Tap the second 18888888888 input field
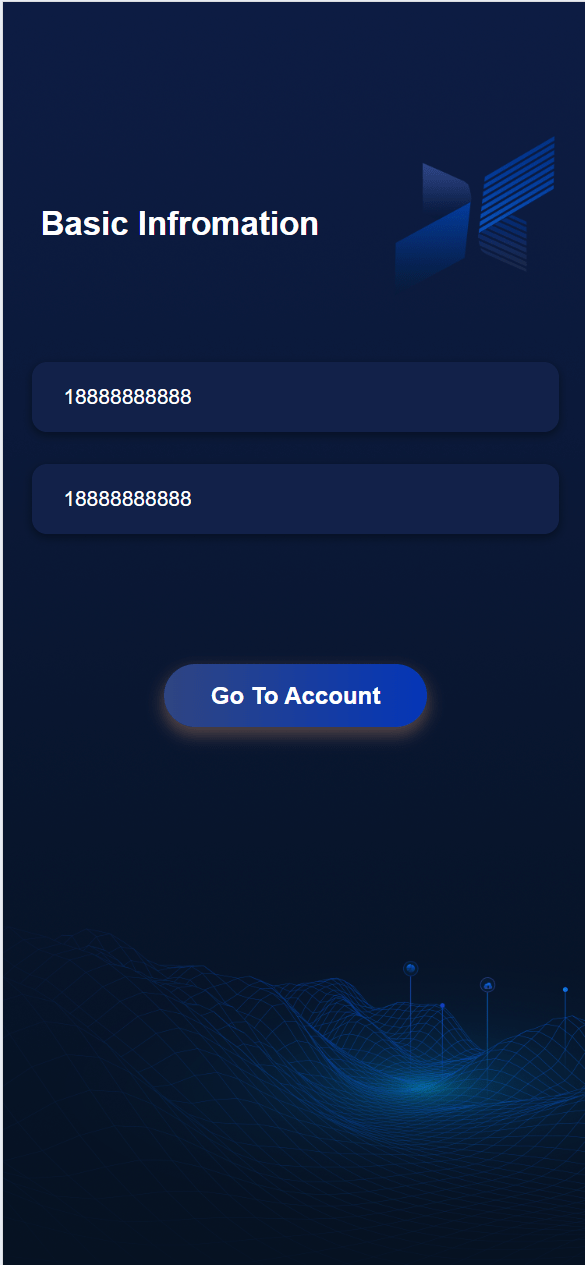This screenshot has width=585, height=1265. (x=295, y=499)
